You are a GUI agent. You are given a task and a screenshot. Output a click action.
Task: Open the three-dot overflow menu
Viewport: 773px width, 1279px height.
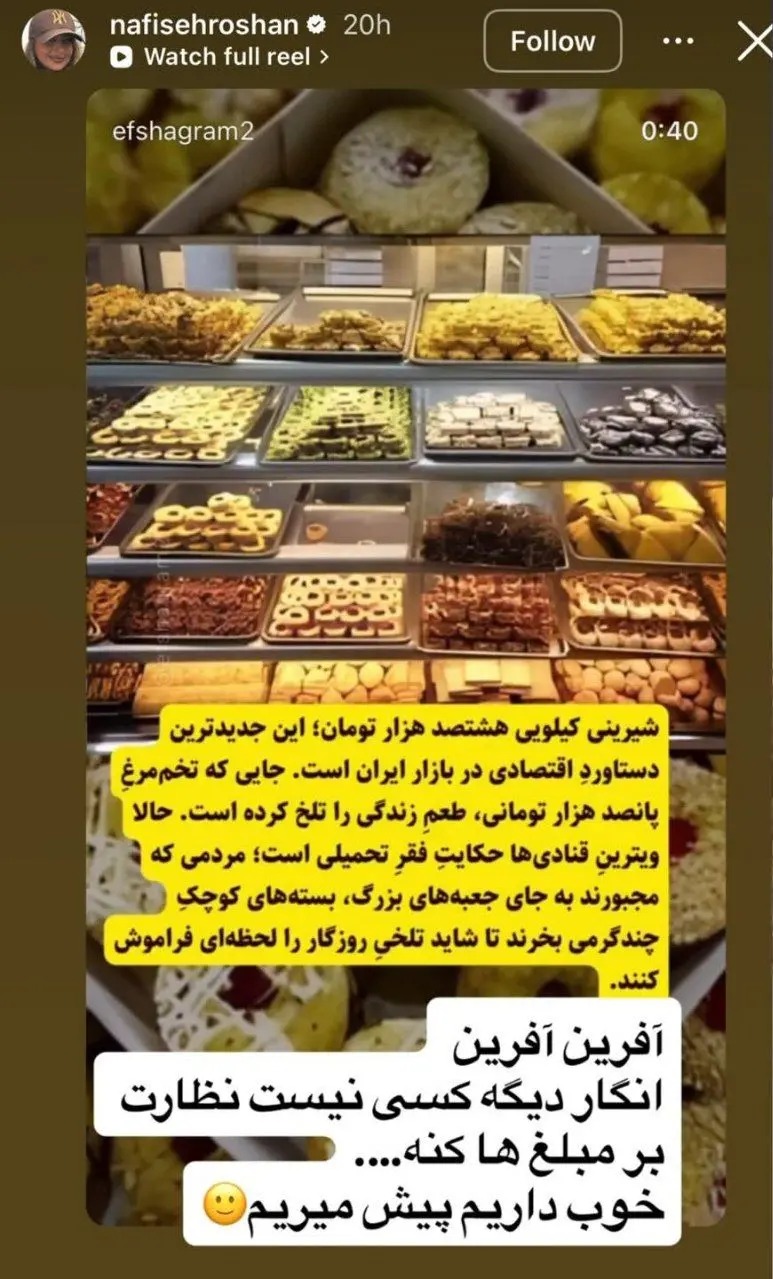678,41
